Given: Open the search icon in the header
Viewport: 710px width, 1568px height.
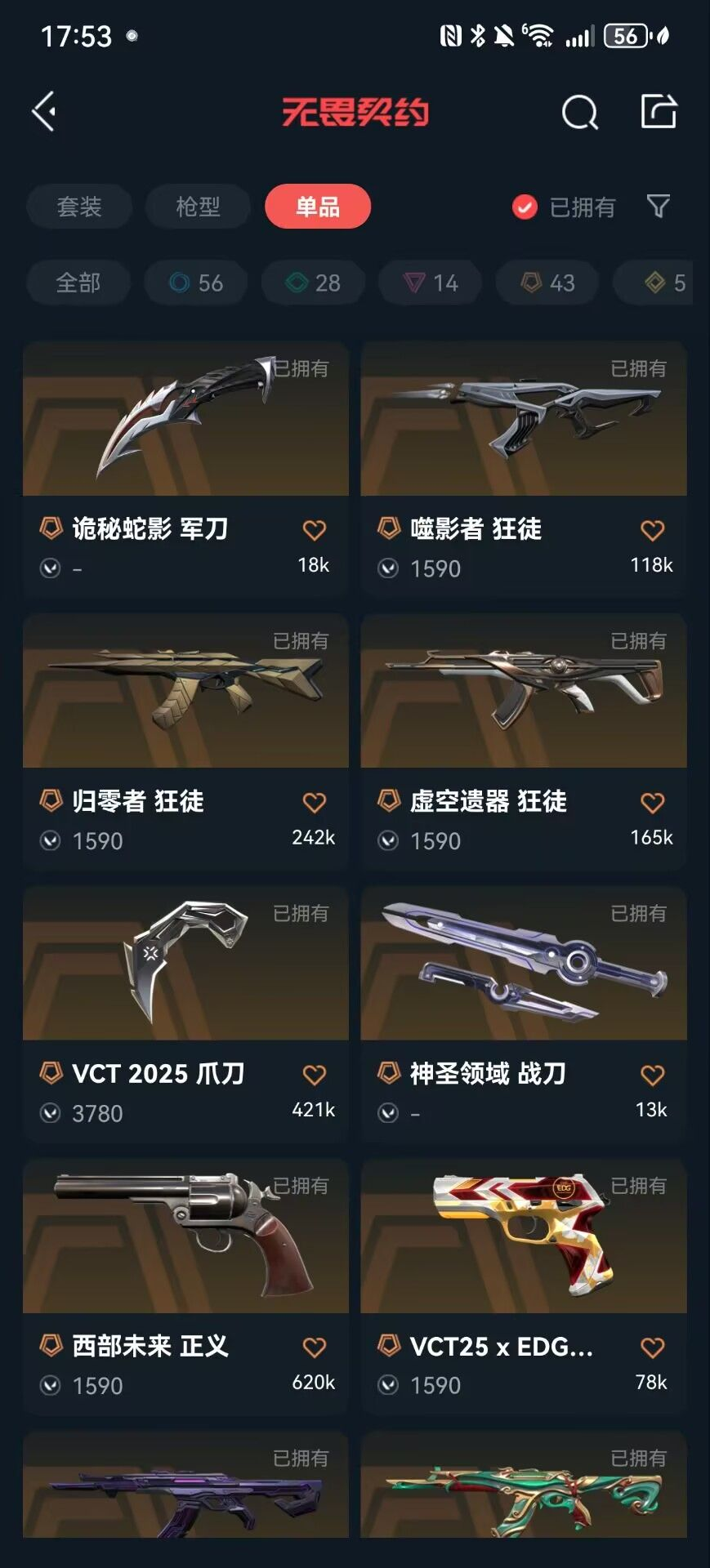Looking at the screenshot, I should [579, 113].
